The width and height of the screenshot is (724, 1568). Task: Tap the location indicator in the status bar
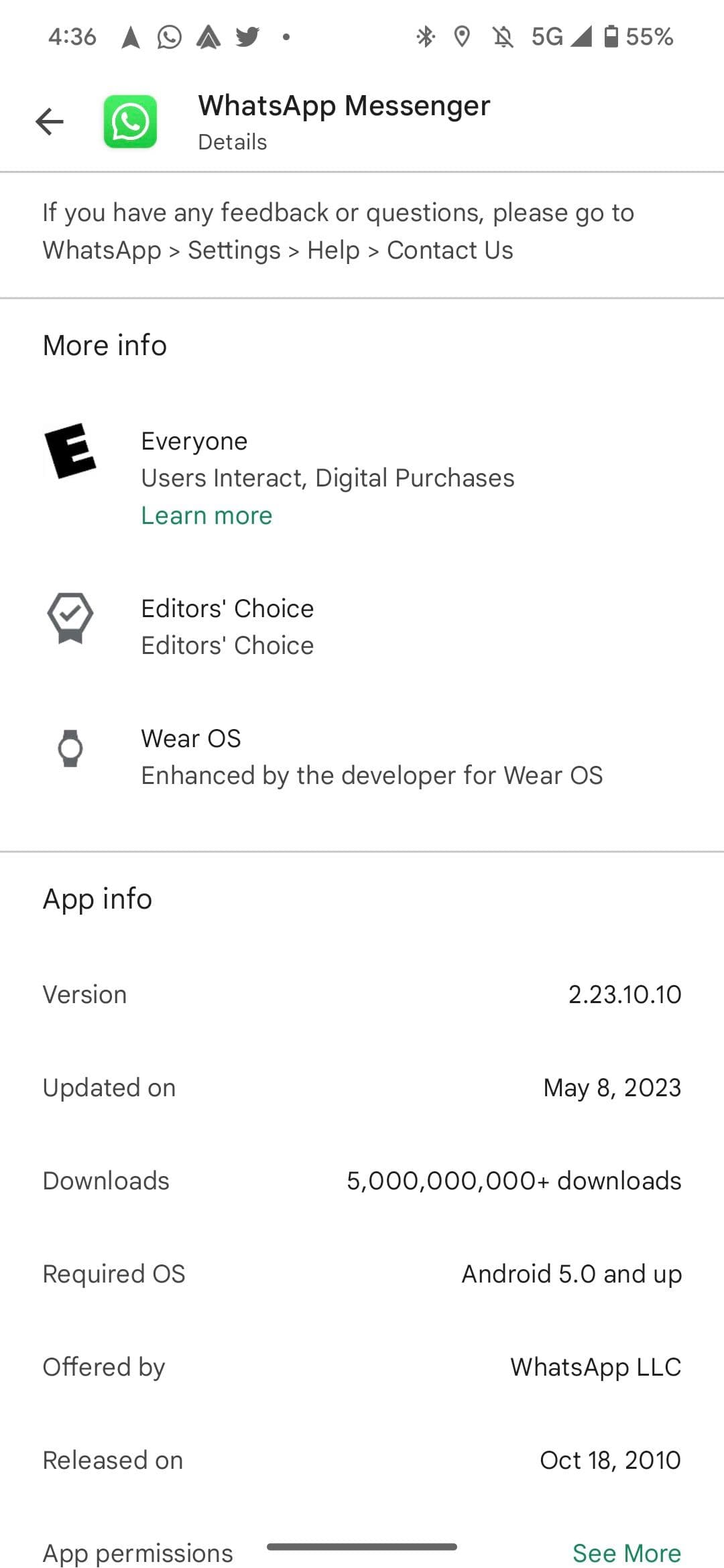pyautogui.click(x=464, y=37)
